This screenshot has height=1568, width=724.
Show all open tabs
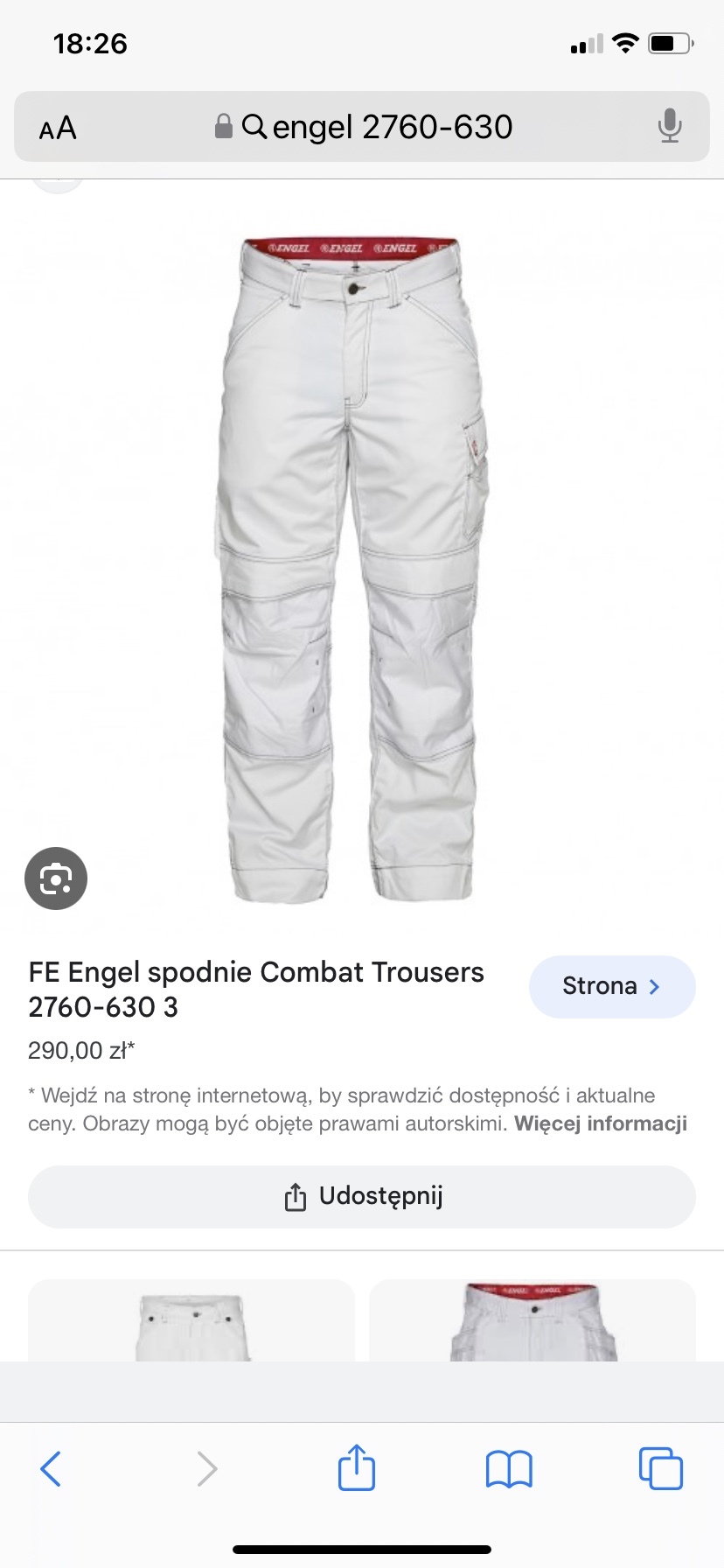660,1468
